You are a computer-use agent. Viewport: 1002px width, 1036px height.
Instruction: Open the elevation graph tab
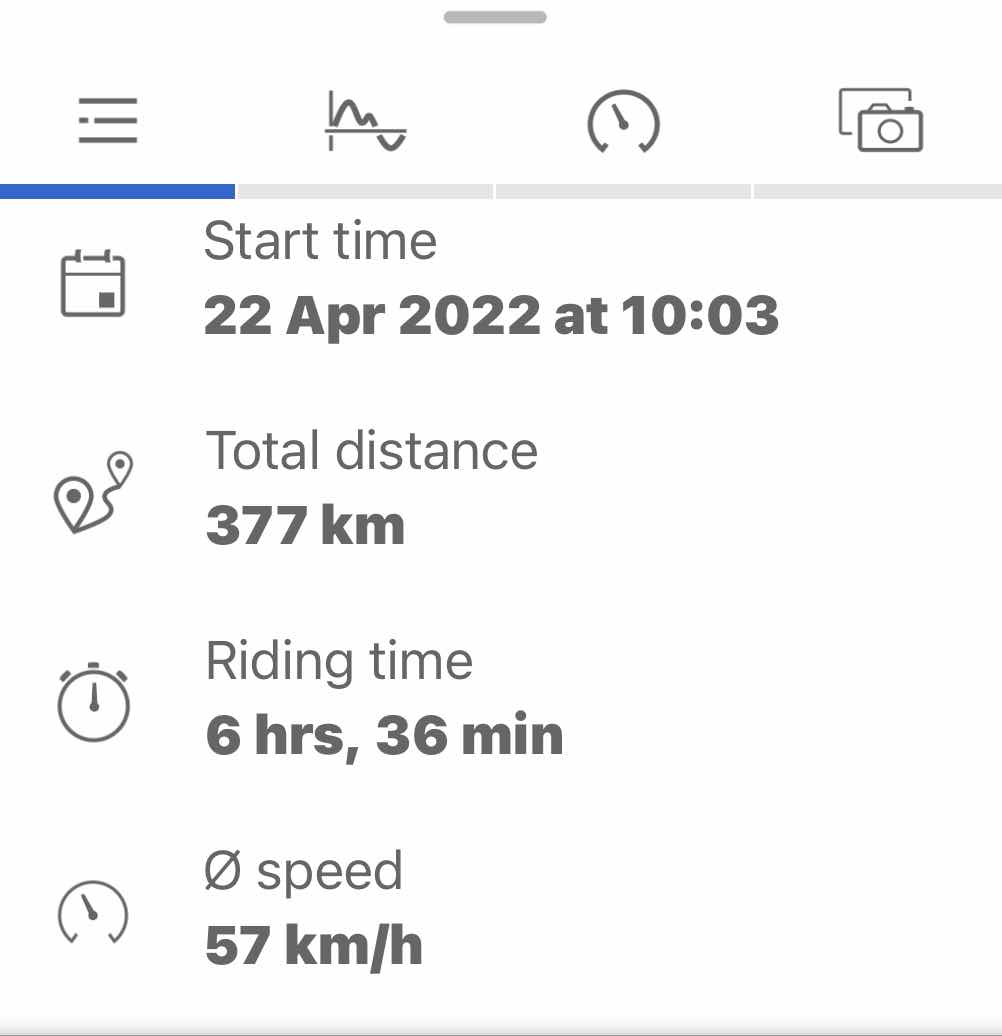(365, 122)
